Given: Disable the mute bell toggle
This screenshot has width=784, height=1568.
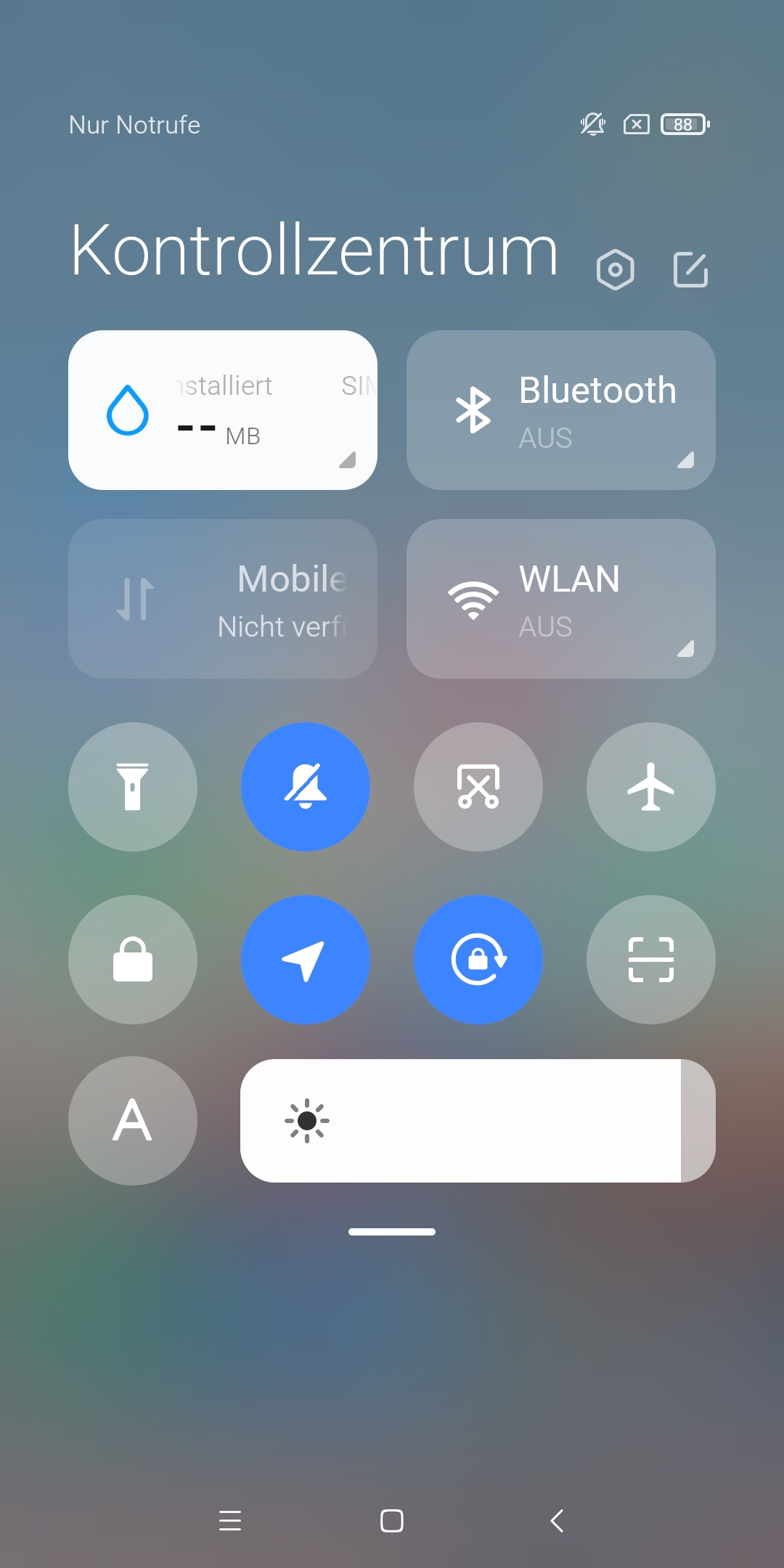Looking at the screenshot, I should pyautogui.click(x=306, y=787).
